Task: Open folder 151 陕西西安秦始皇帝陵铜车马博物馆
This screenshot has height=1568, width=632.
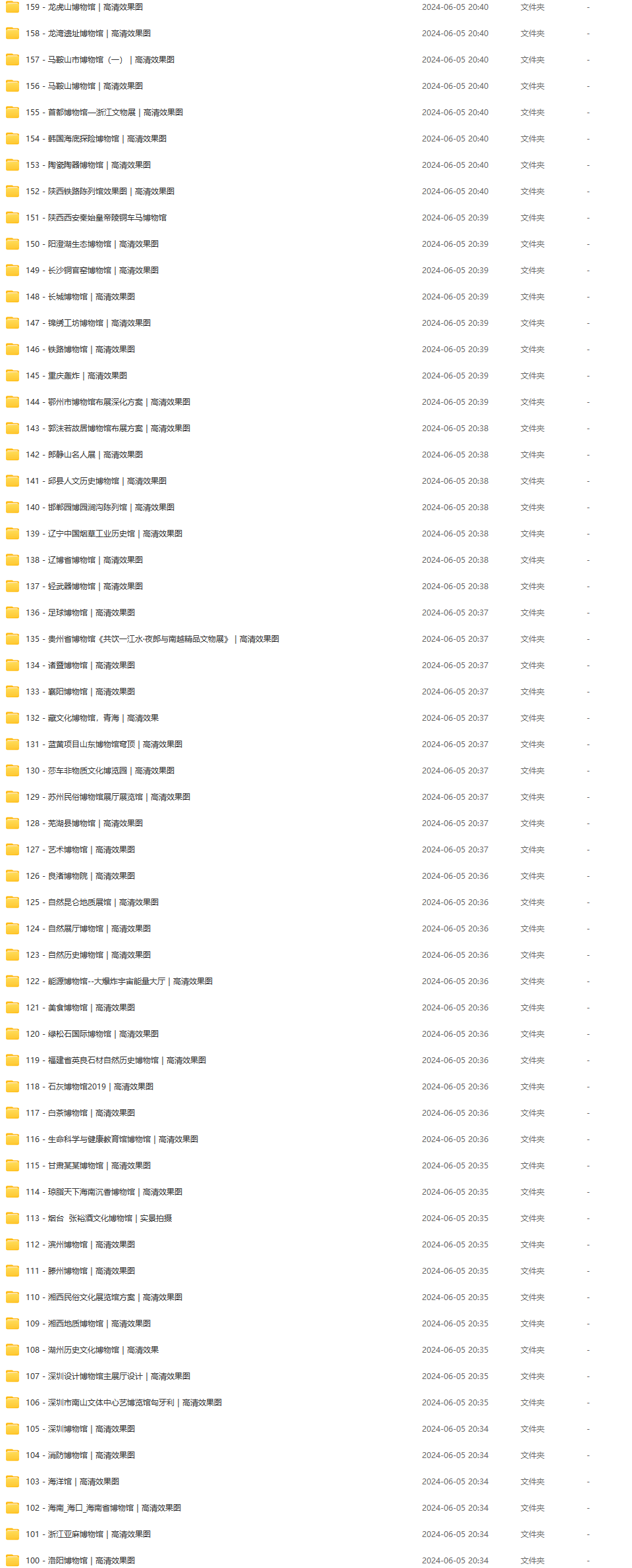Action: [96, 218]
